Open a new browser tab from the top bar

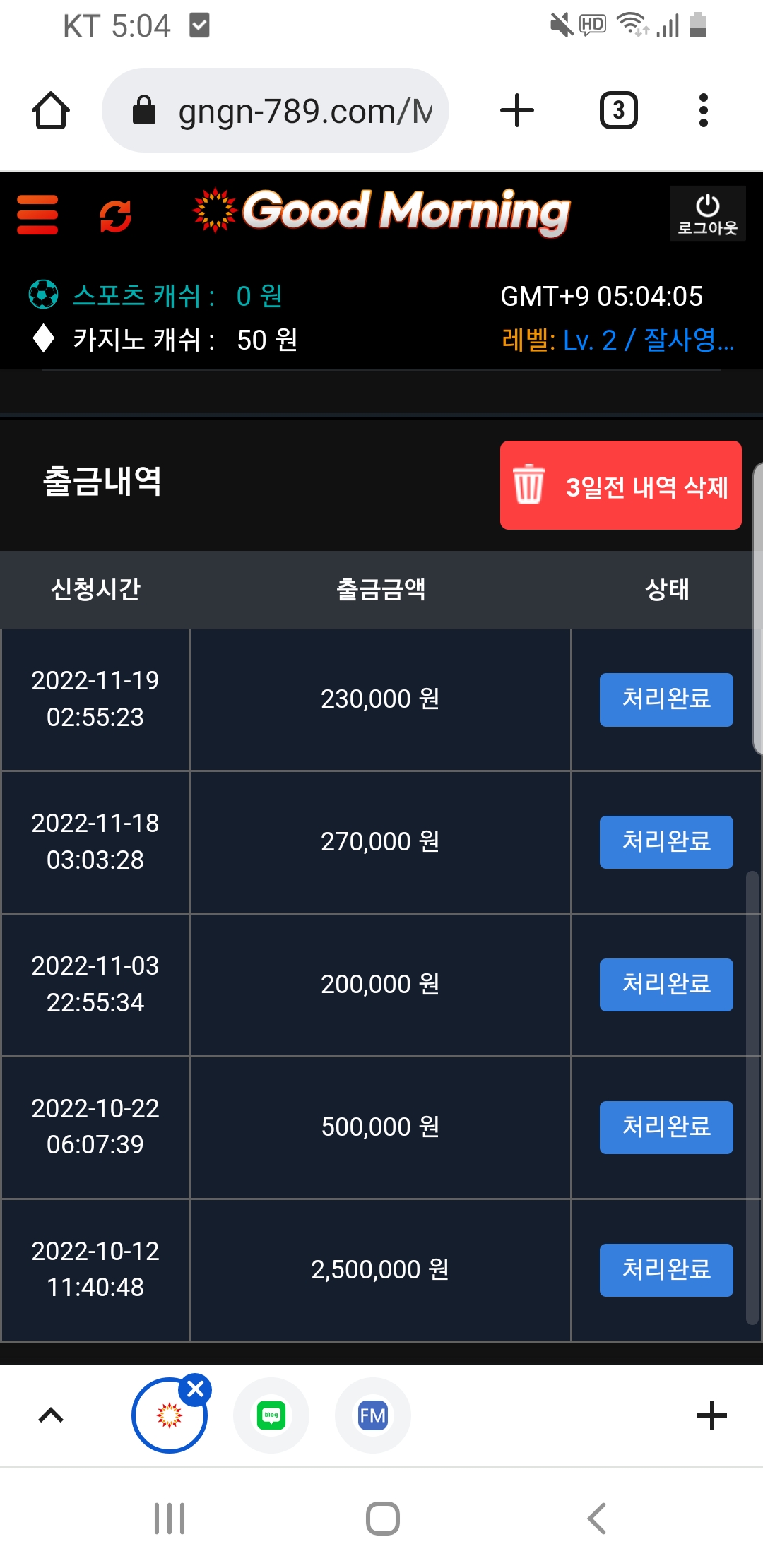(x=517, y=111)
